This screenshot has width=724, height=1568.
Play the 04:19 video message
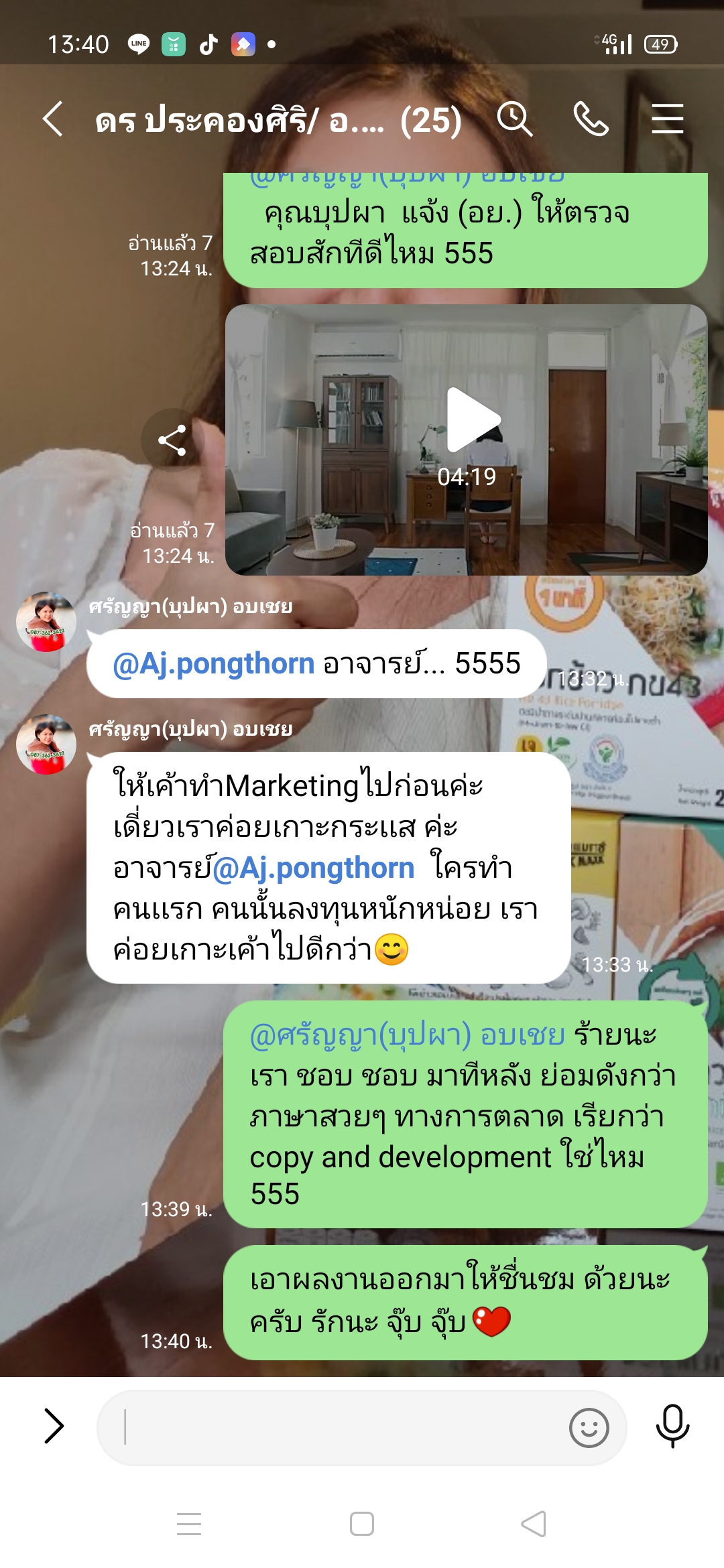pos(473,420)
